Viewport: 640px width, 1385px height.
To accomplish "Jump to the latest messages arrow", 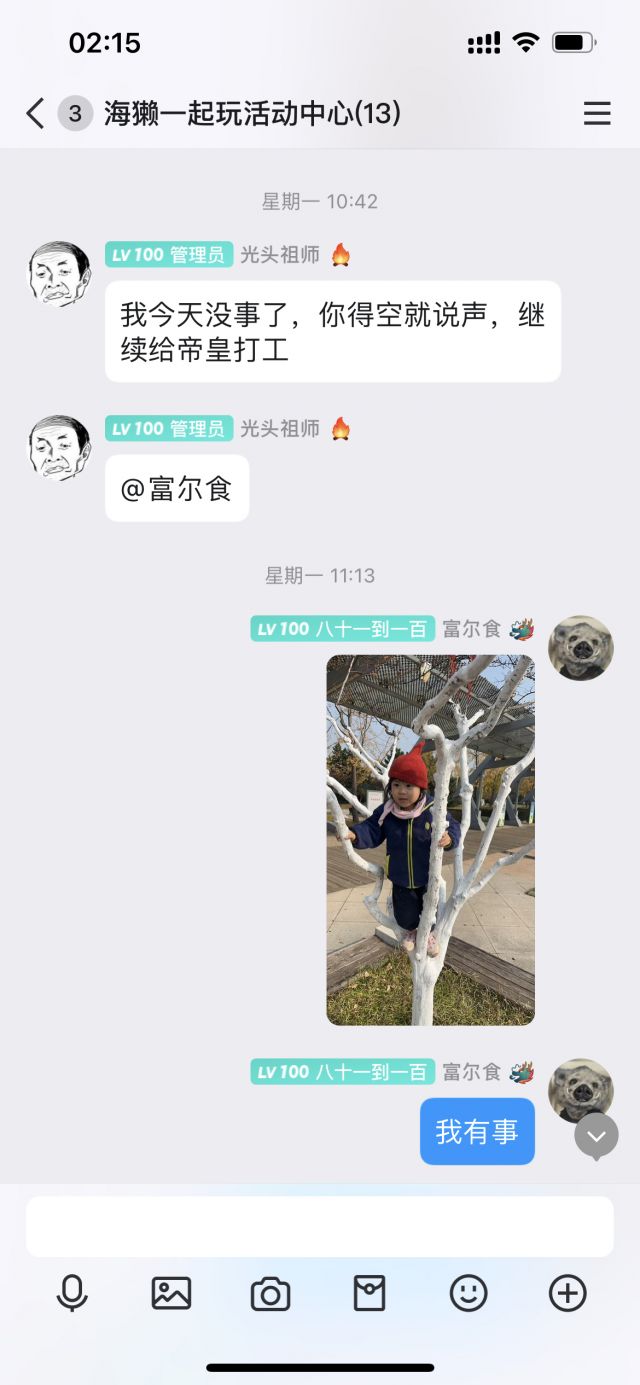I will [596, 1136].
